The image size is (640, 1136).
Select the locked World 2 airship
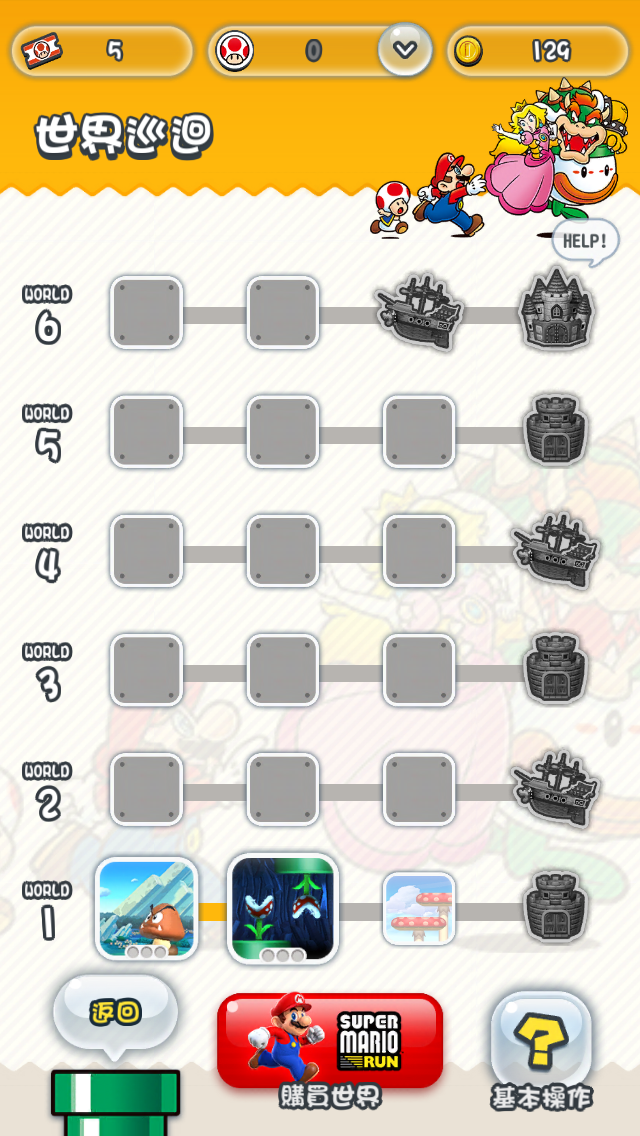coord(556,788)
